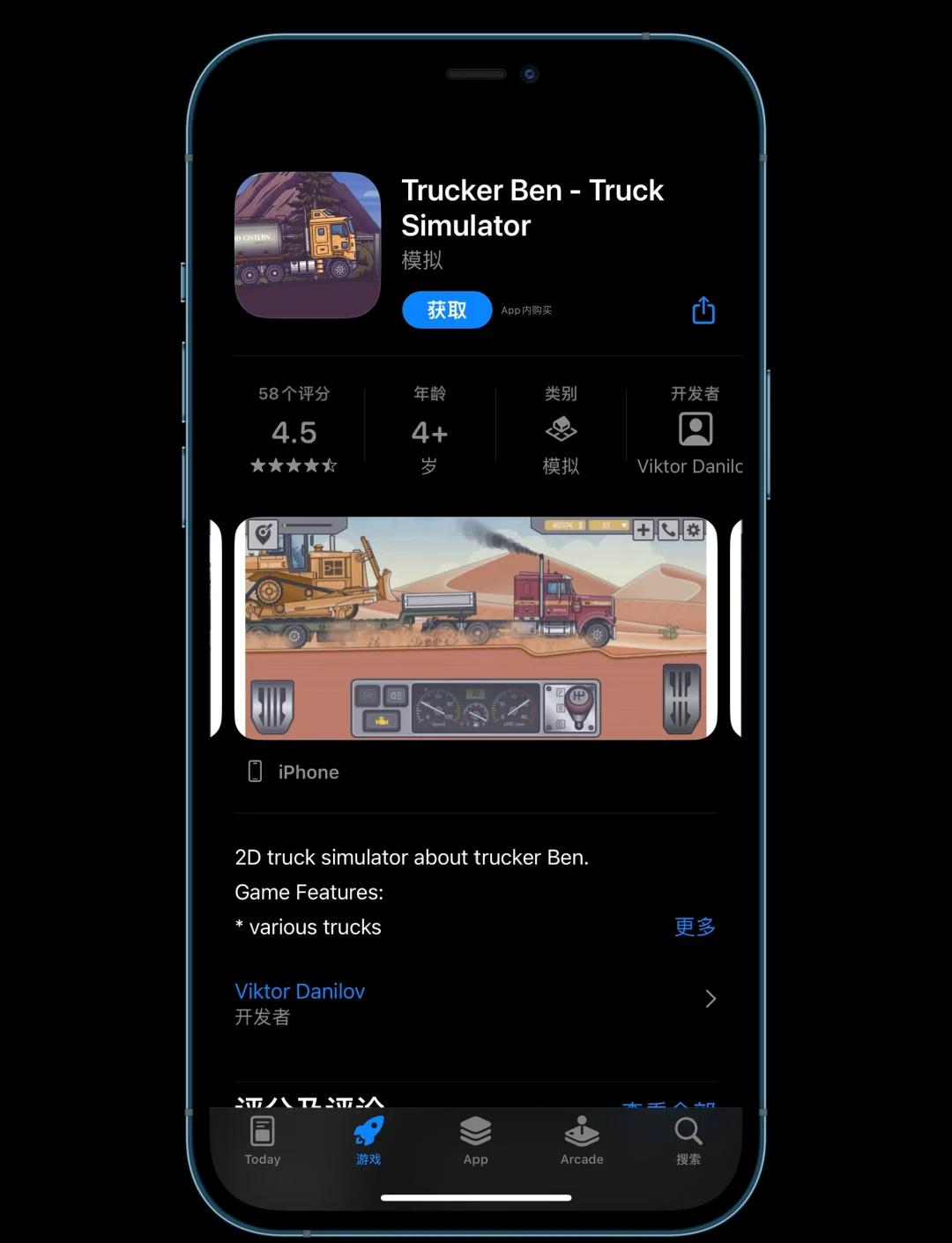This screenshot has width=952, height=1243.
Task: Open the 模拟 category
Action: (x=561, y=430)
